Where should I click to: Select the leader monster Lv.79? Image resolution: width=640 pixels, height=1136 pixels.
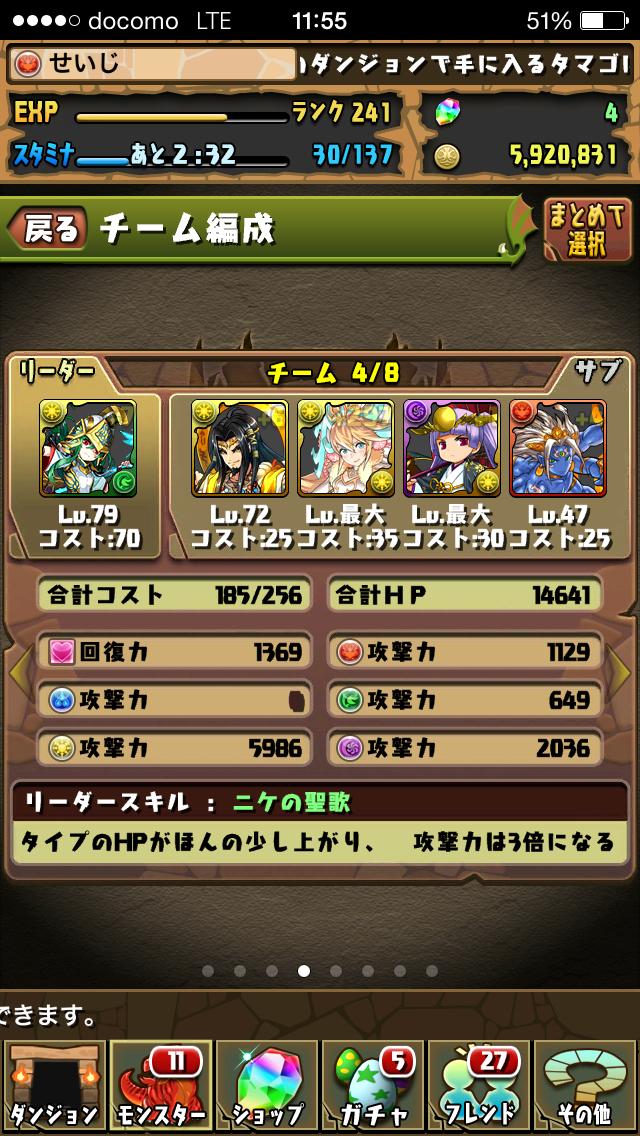89,447
